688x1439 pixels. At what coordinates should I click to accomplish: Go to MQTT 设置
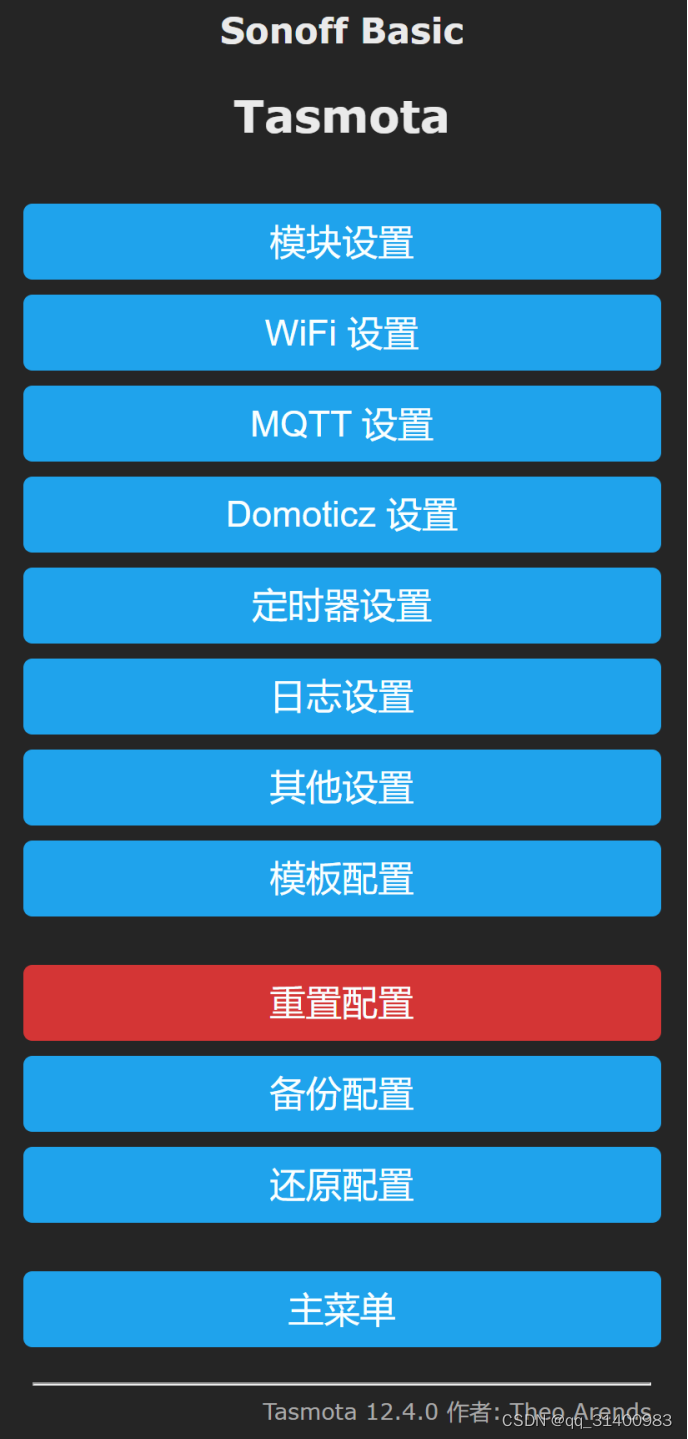(342, 424)
